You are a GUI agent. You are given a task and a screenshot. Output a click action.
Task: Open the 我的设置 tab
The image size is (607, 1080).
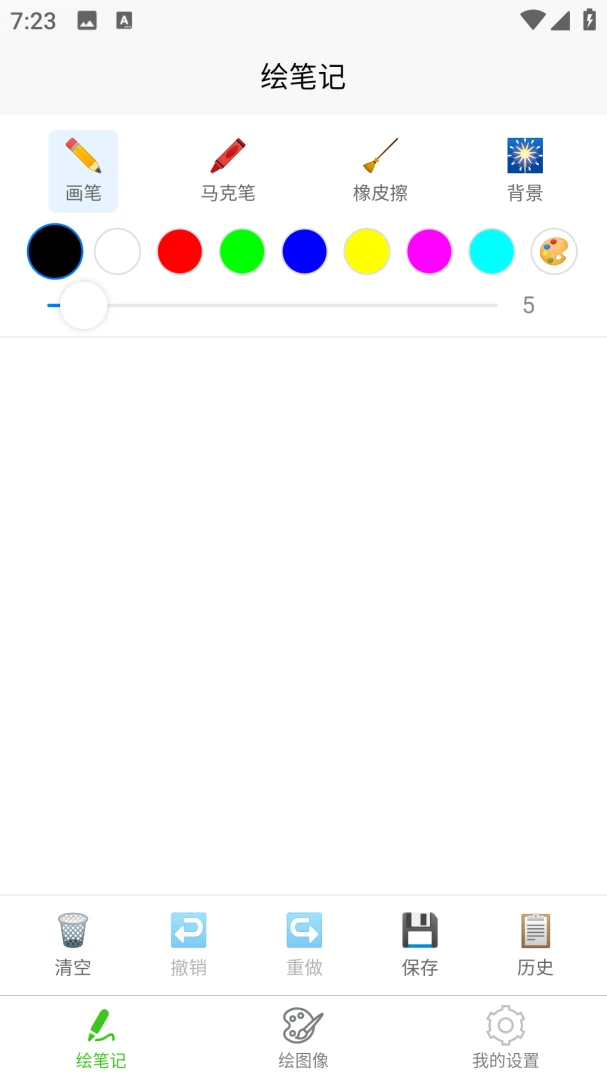point(506,1038)
